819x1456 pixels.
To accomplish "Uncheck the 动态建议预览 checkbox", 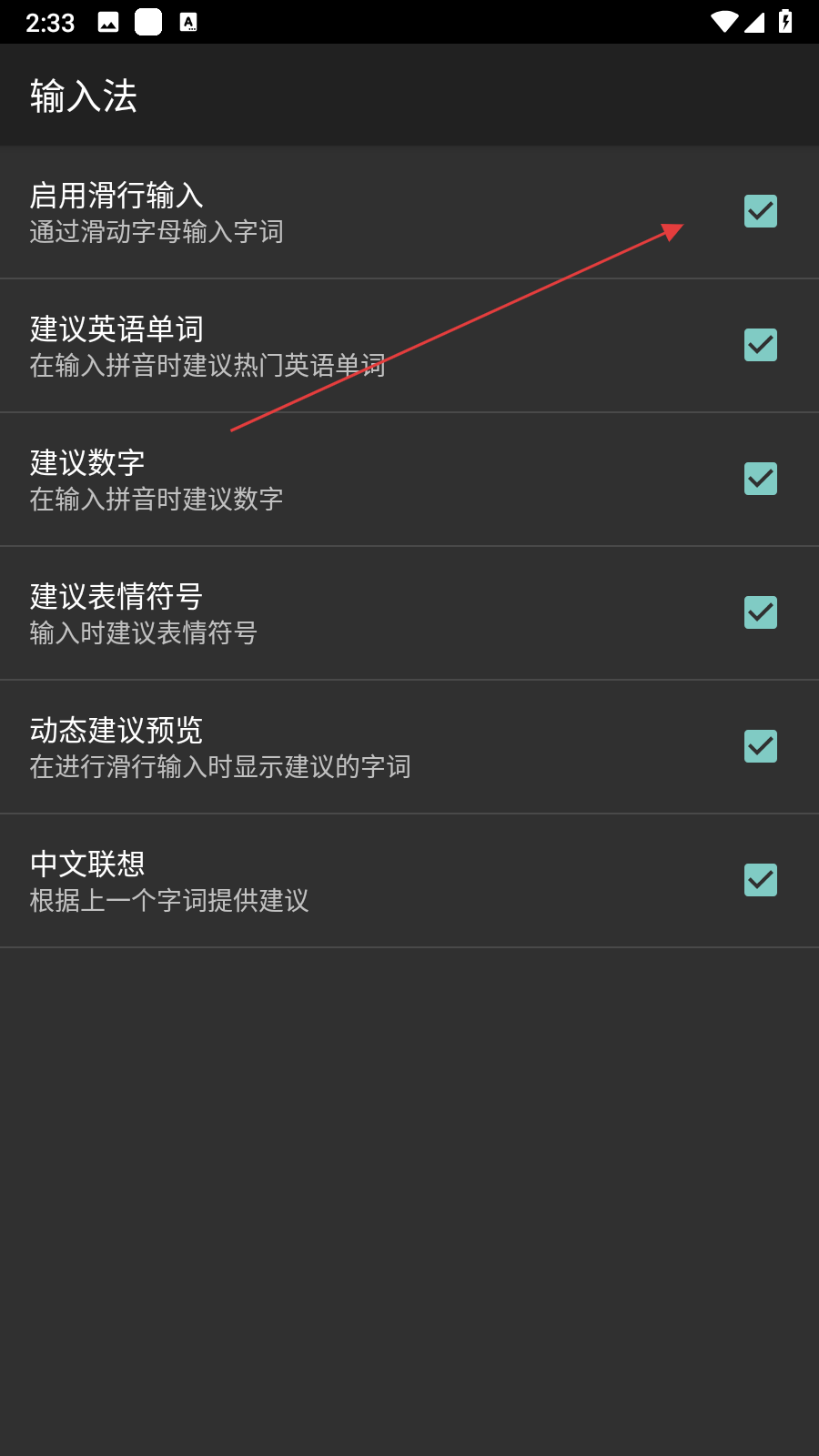I will click(x=760, y=746).
